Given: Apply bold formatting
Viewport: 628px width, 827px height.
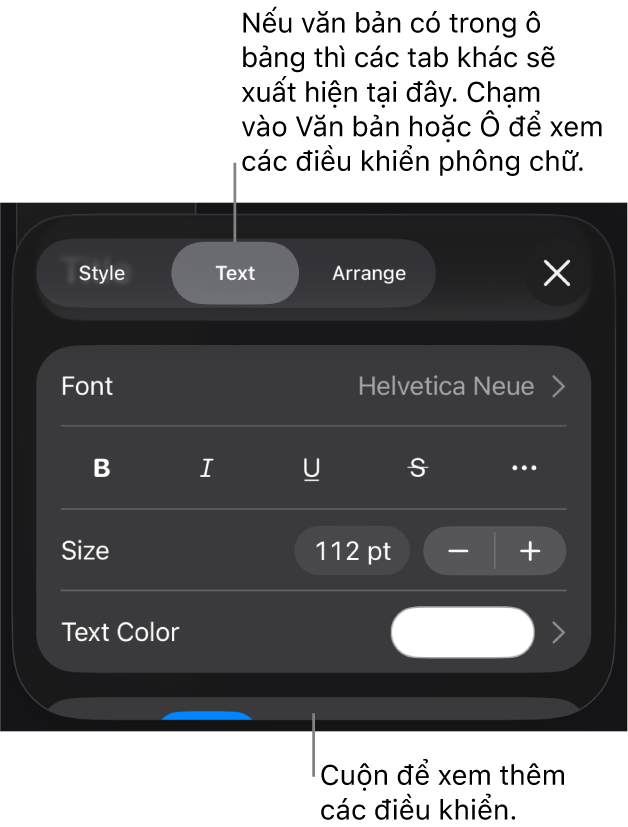Looking at the screenshot, I should tap(102, 468).
